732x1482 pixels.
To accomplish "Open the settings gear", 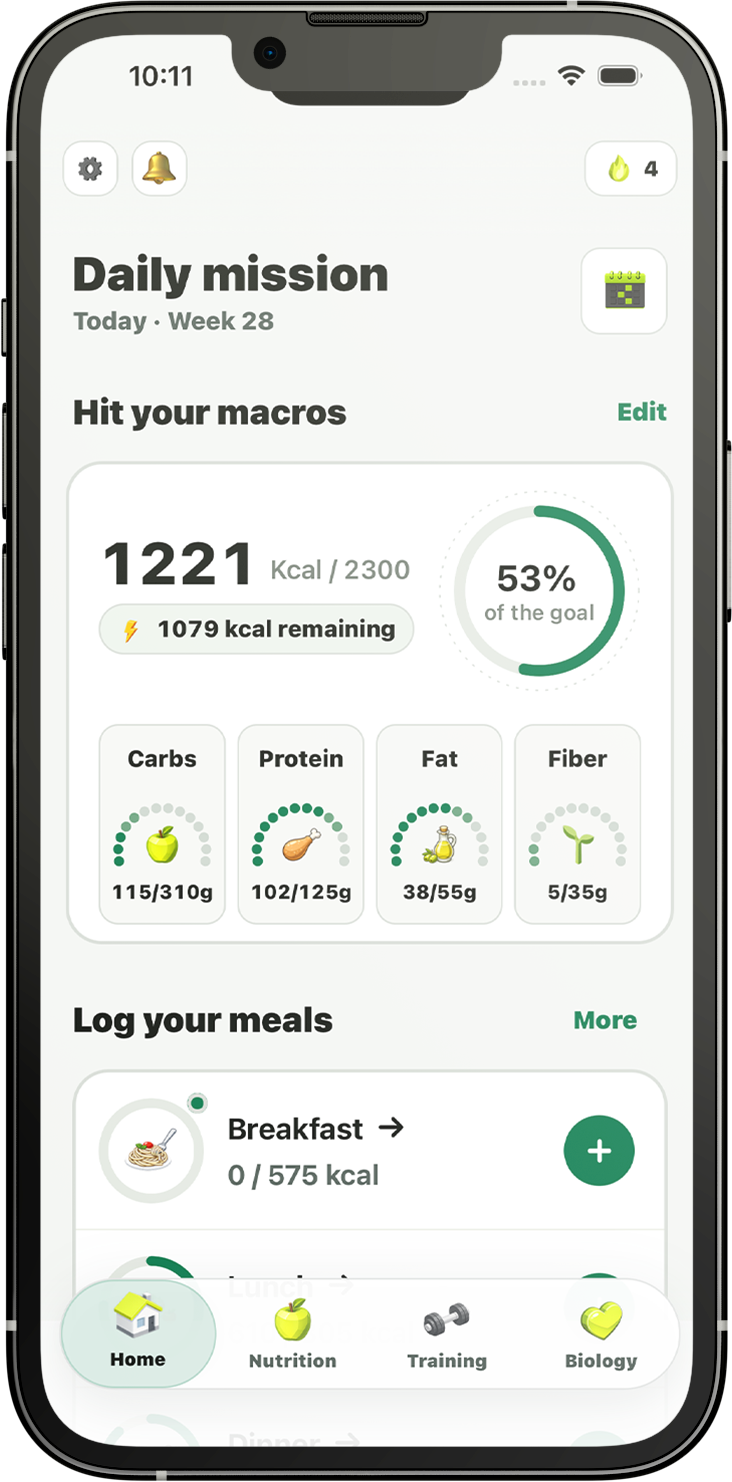I will [90, 168].
